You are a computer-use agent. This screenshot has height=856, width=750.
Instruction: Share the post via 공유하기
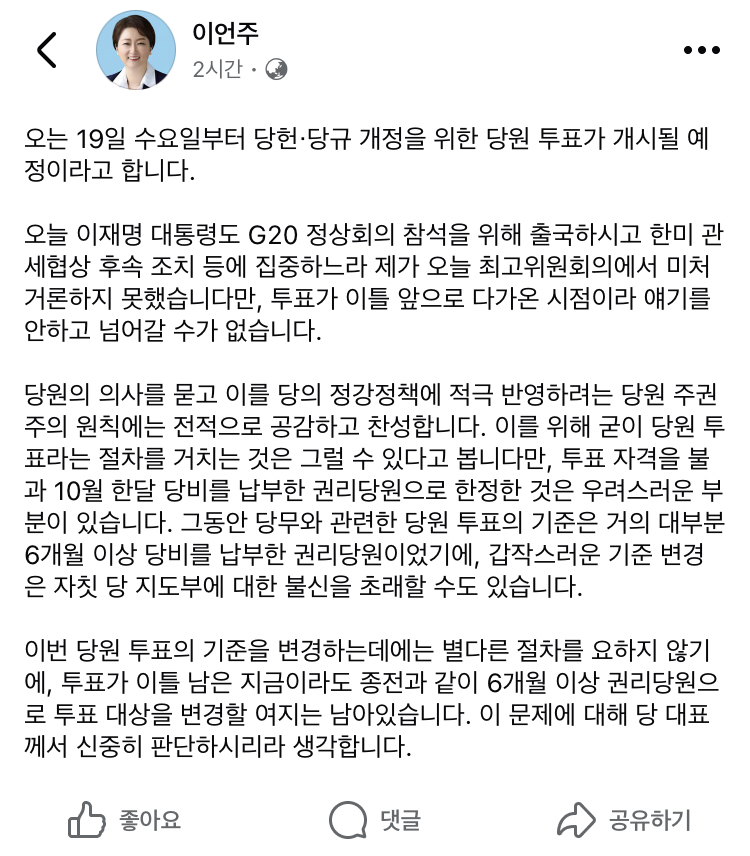pyautogui.click(x=624, y=821)
